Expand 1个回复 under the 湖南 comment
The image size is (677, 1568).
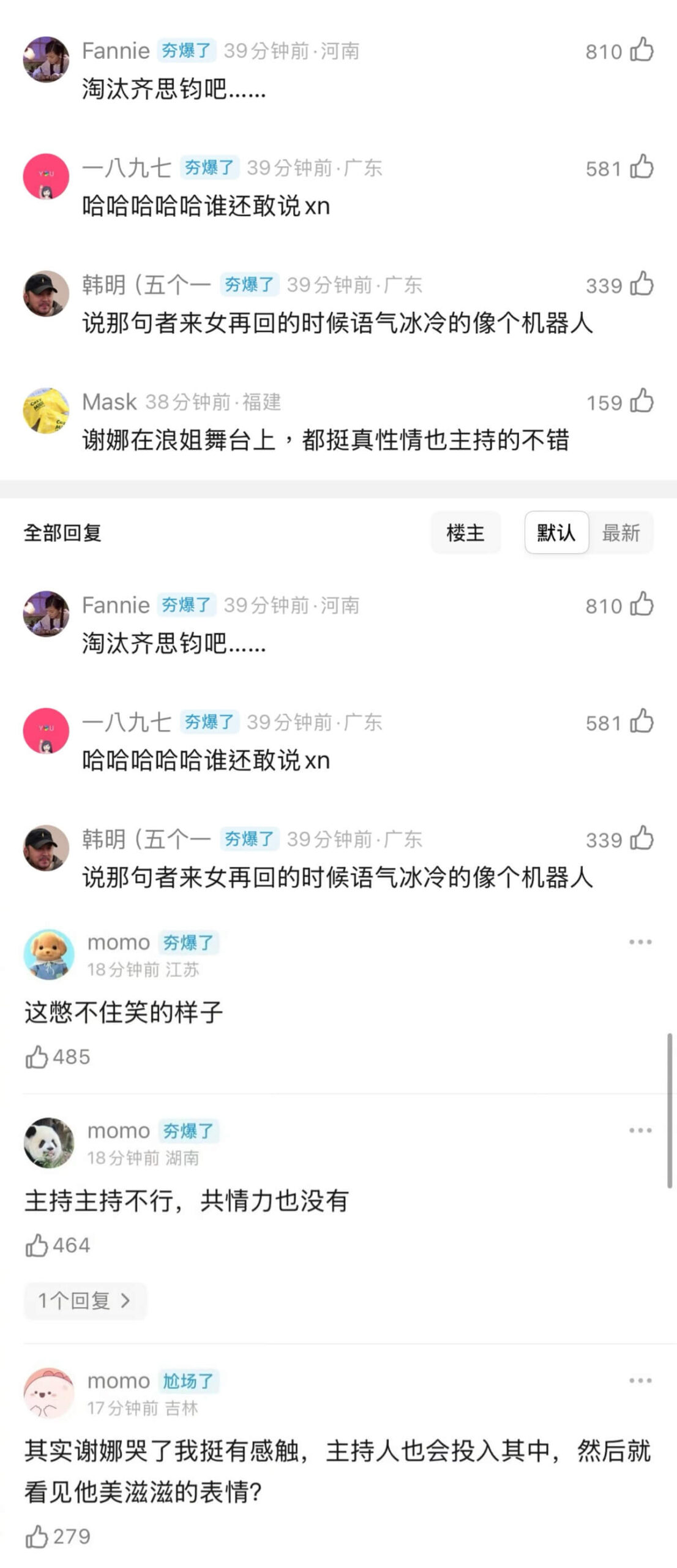[x=84, y=1300]
